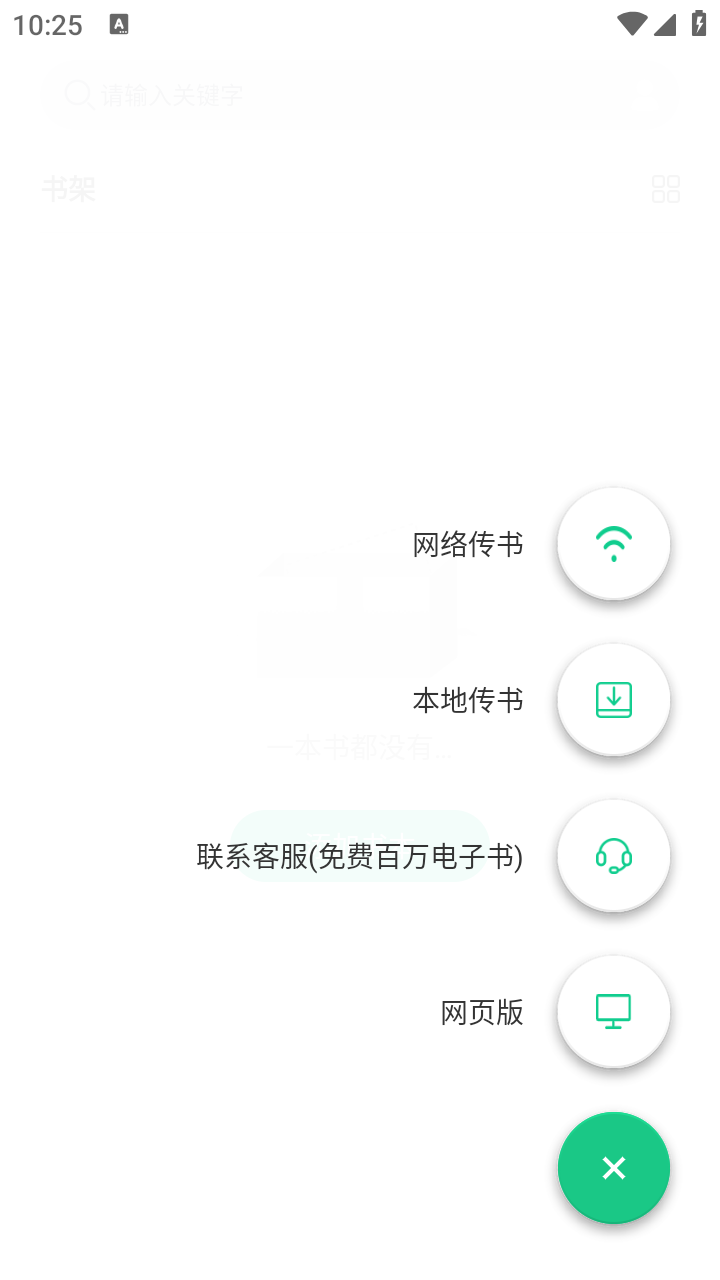This screenshot has width=720, height=1280.
Task: Select the 本地传书 text label
Action: [467, 700]
